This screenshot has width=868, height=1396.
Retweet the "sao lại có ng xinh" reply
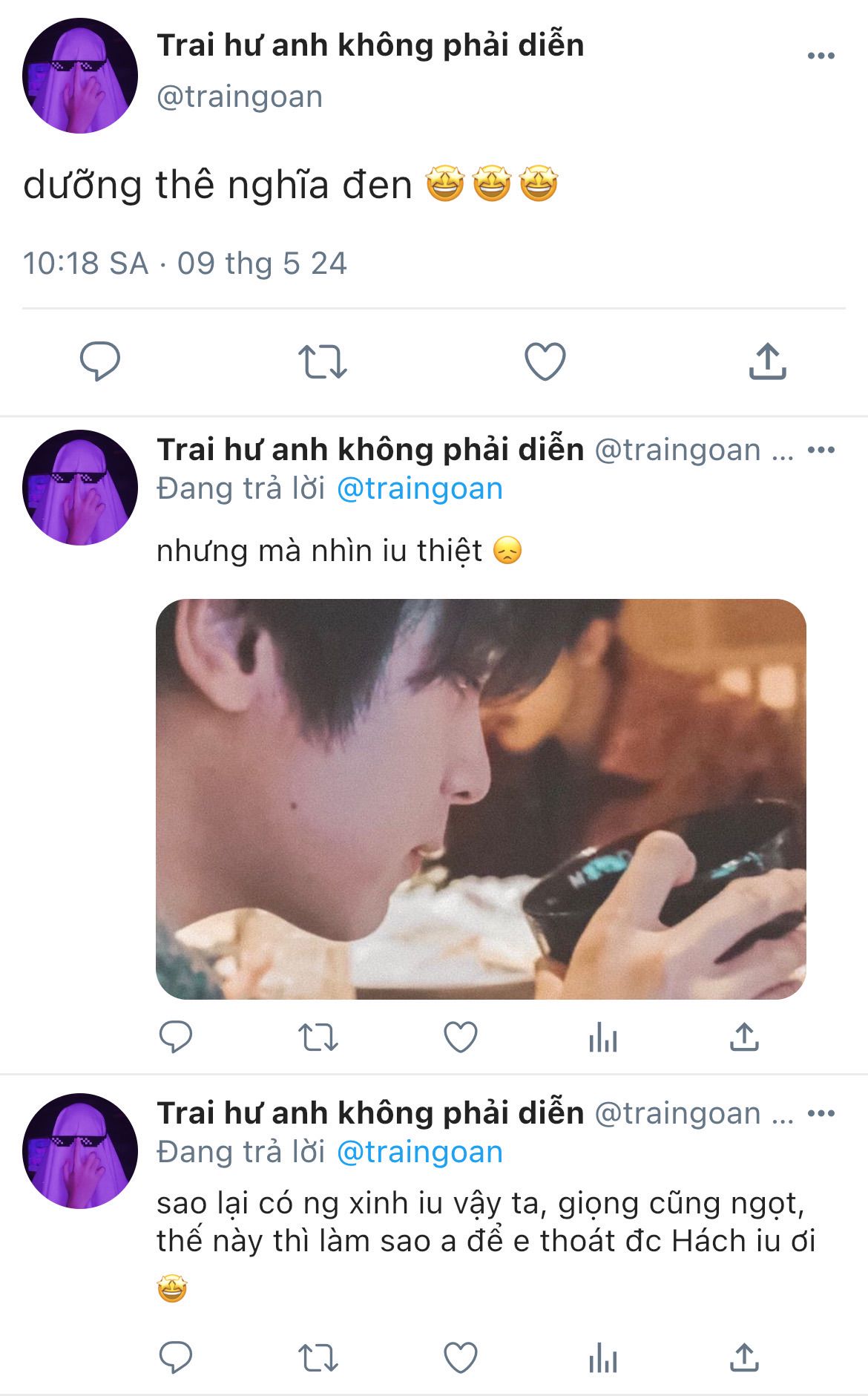point(318,1358)
